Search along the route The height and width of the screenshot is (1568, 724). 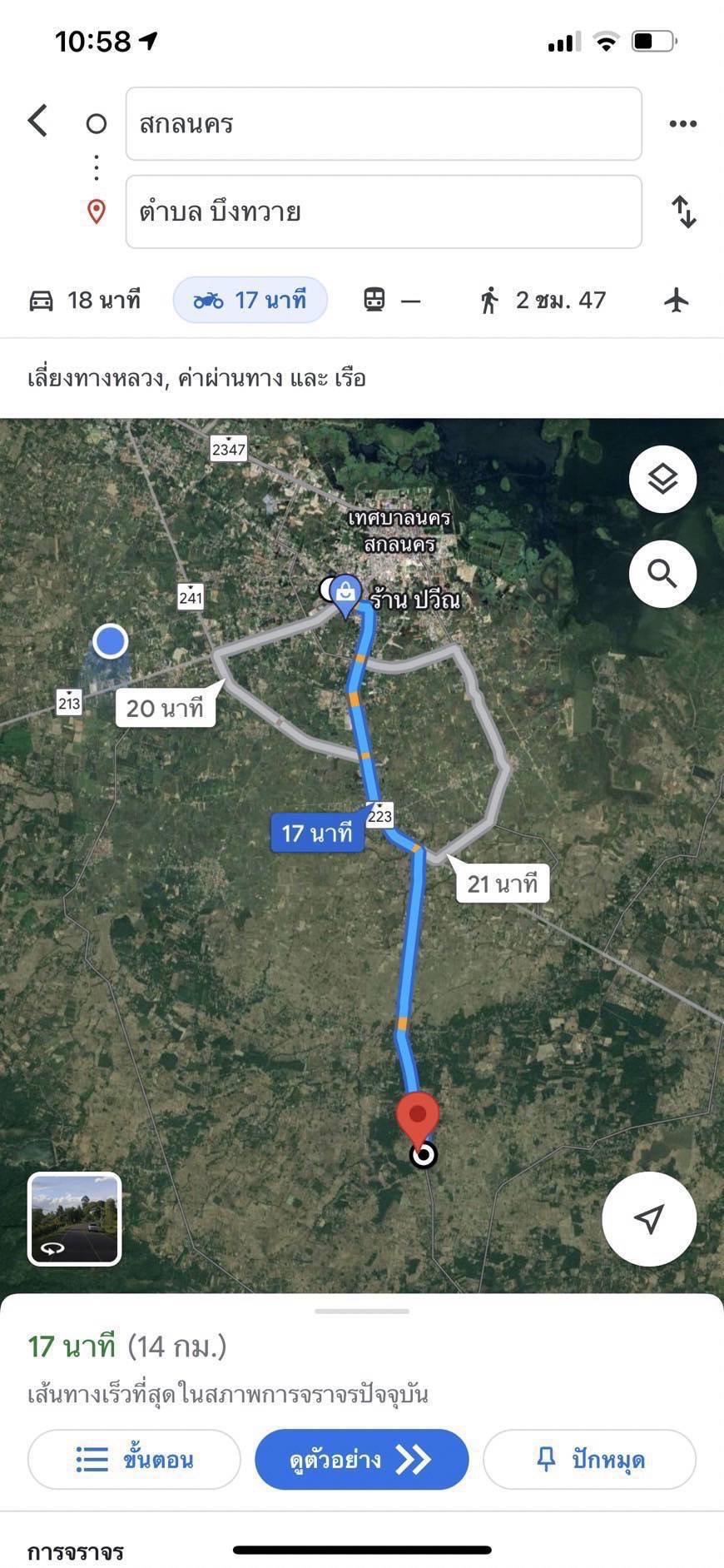662,574
